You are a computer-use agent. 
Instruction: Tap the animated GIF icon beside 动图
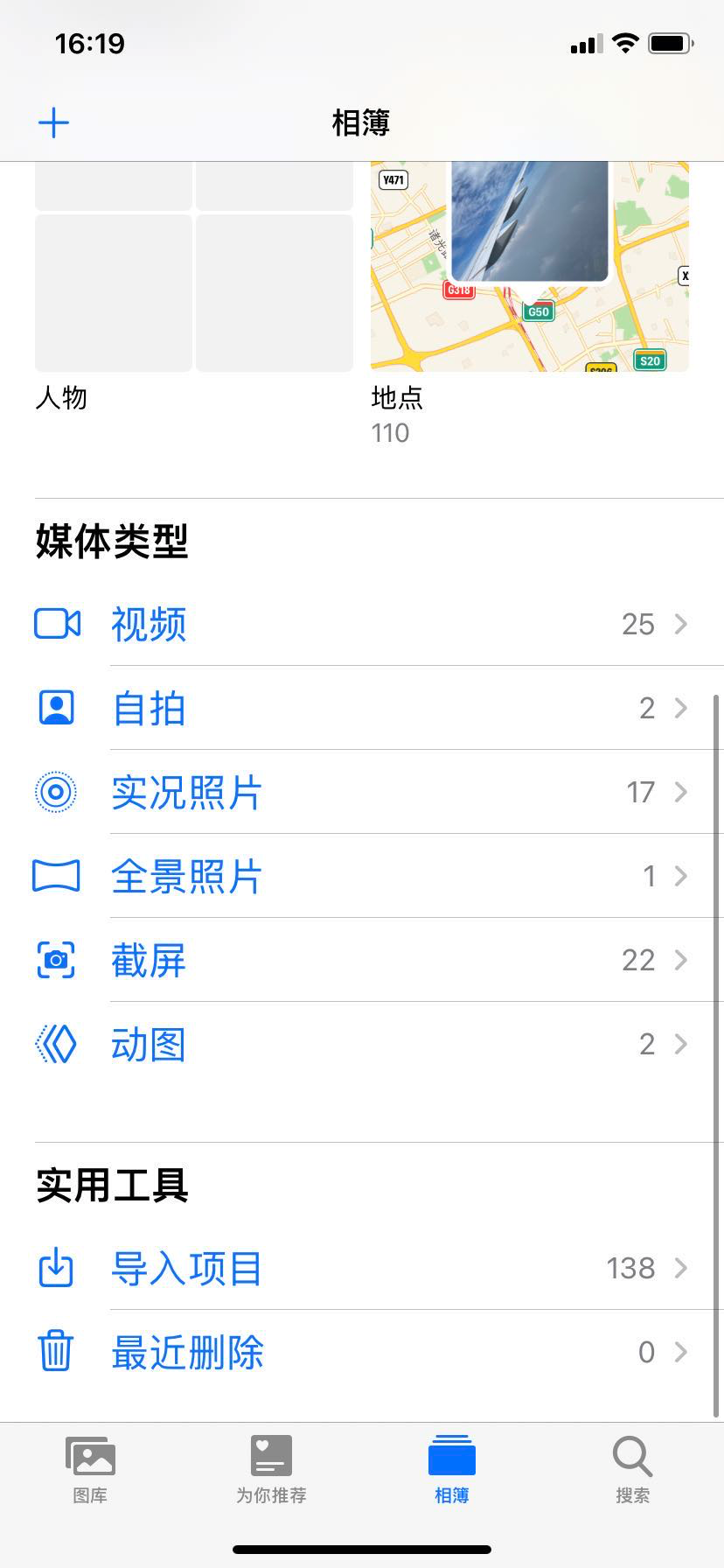click(x=56, y=1044)
